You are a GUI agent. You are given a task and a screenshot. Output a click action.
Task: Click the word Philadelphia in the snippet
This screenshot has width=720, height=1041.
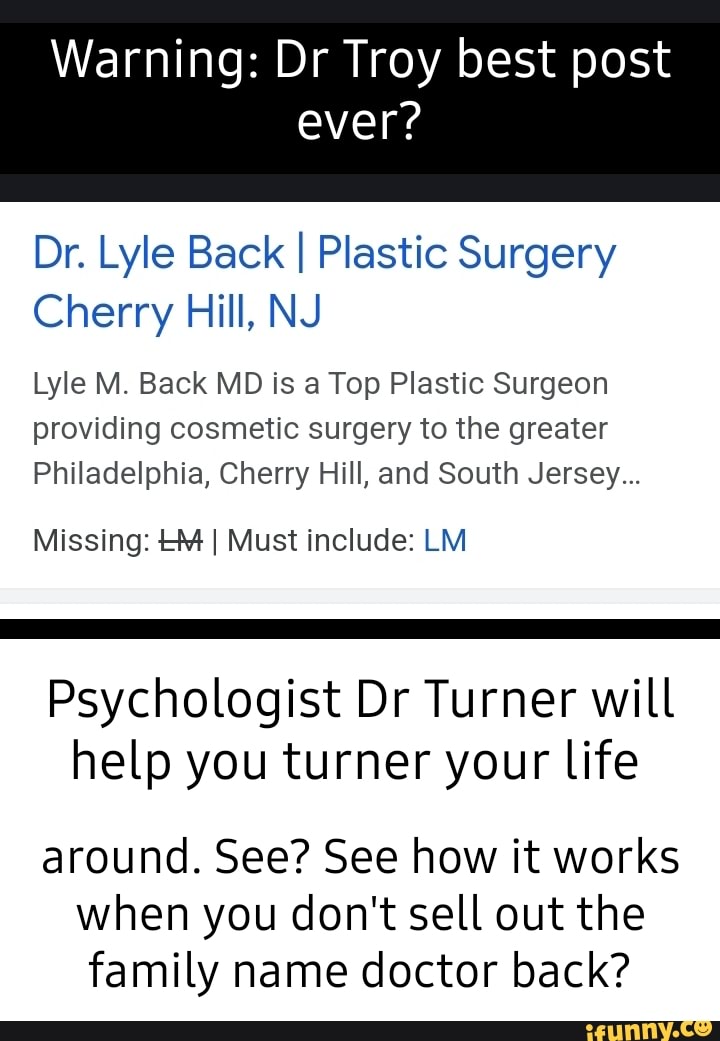120,473
